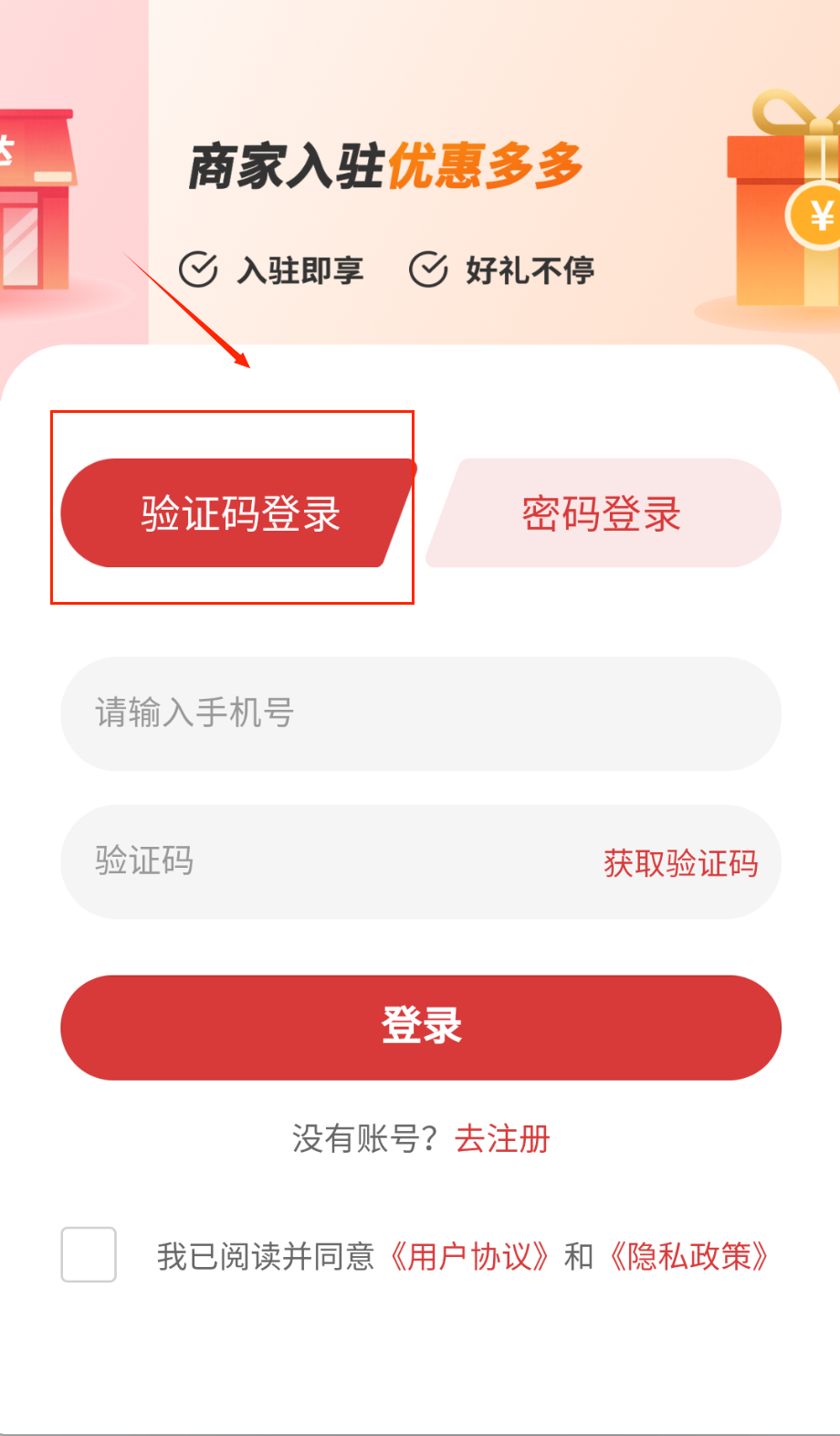Open 去注册 to create an account
The image size is (840, 1436).
tap(502, 1139)
